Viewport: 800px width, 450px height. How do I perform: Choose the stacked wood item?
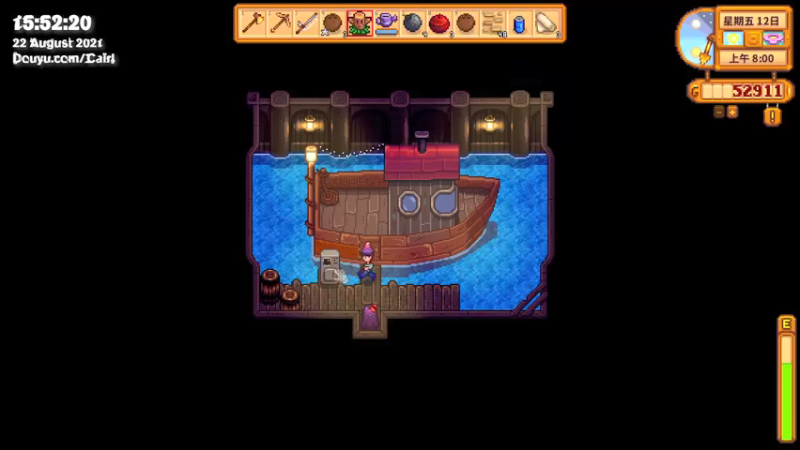(x=492, y=22)
